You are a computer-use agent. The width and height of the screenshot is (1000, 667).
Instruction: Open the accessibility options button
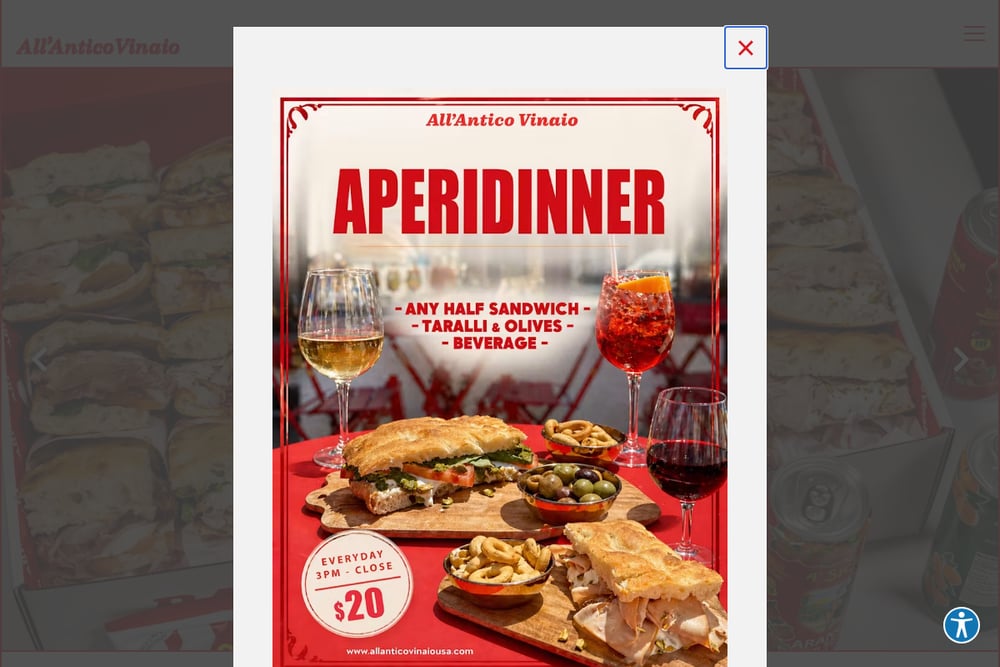point(961,625)
